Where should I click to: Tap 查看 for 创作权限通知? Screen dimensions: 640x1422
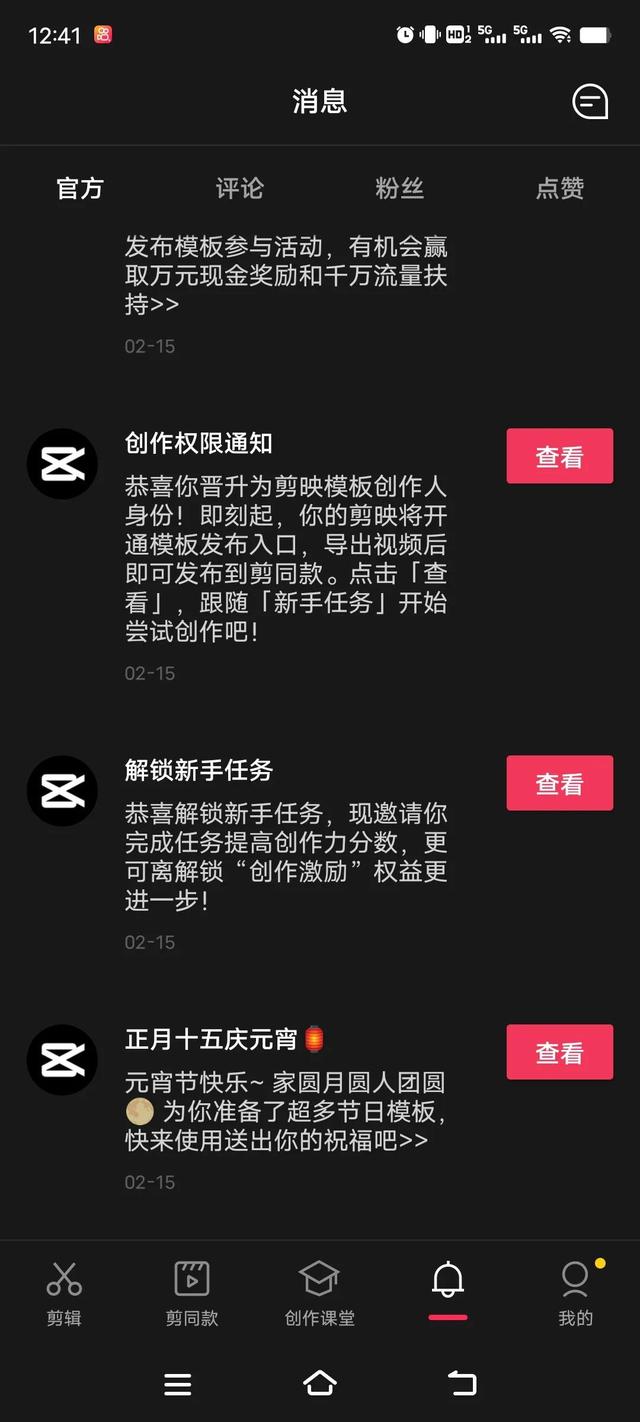pyautogui.click(x=559, y=457)
